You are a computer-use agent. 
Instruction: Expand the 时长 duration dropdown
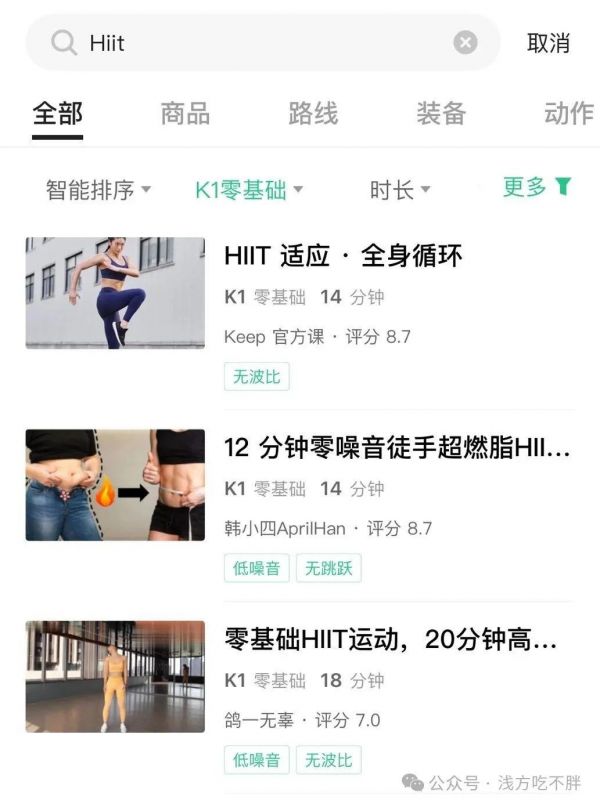[x=400, y=189]
